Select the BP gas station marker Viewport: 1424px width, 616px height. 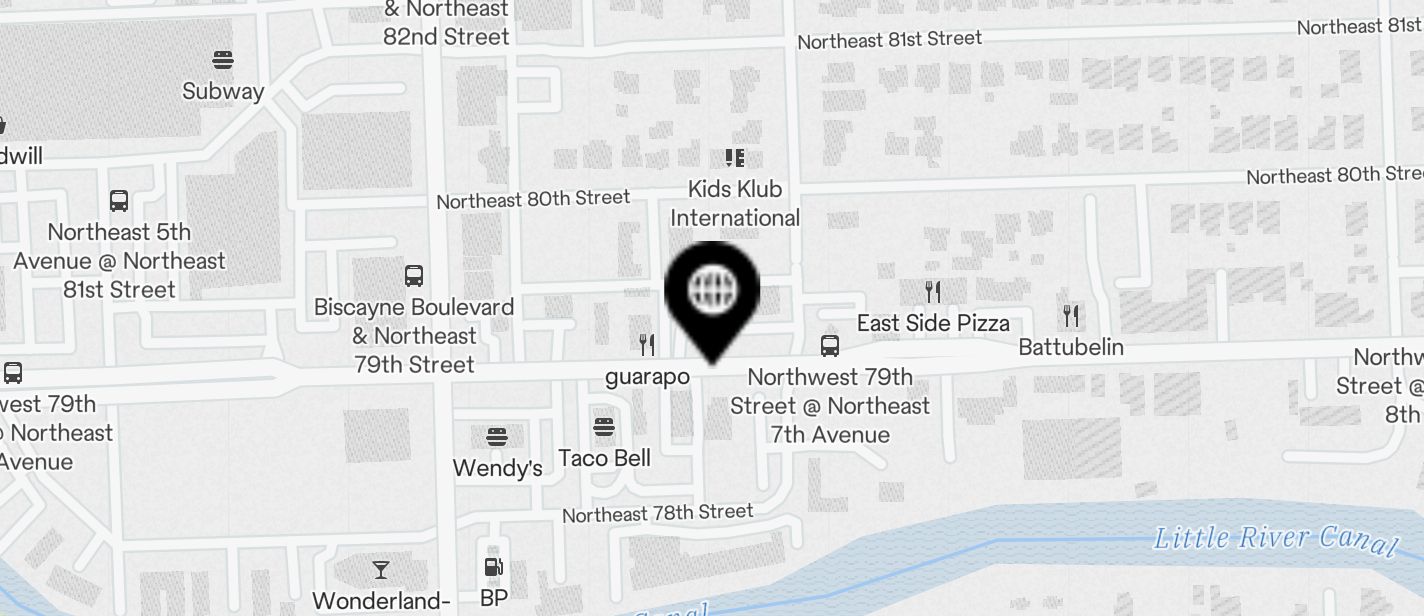pos(493,568)
